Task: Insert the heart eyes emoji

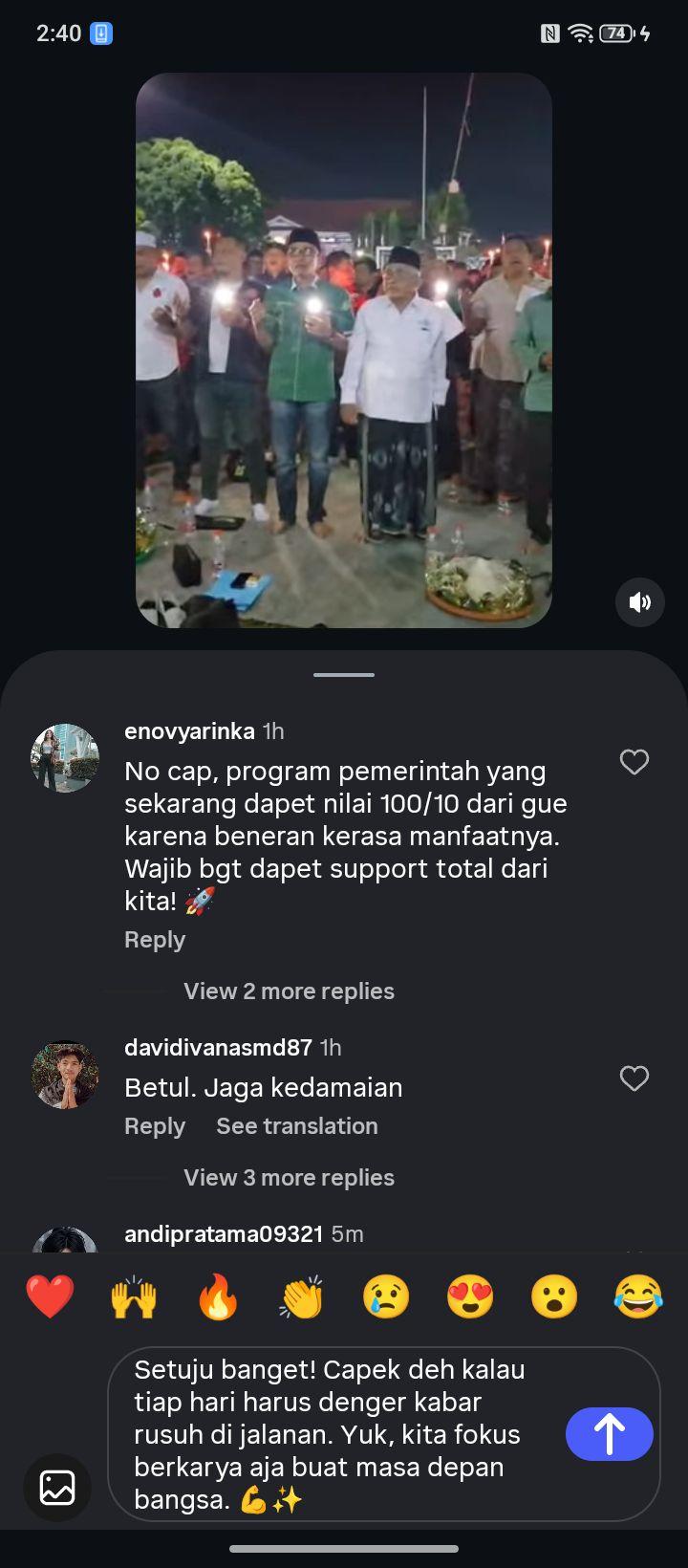Action: (470, 1297)
